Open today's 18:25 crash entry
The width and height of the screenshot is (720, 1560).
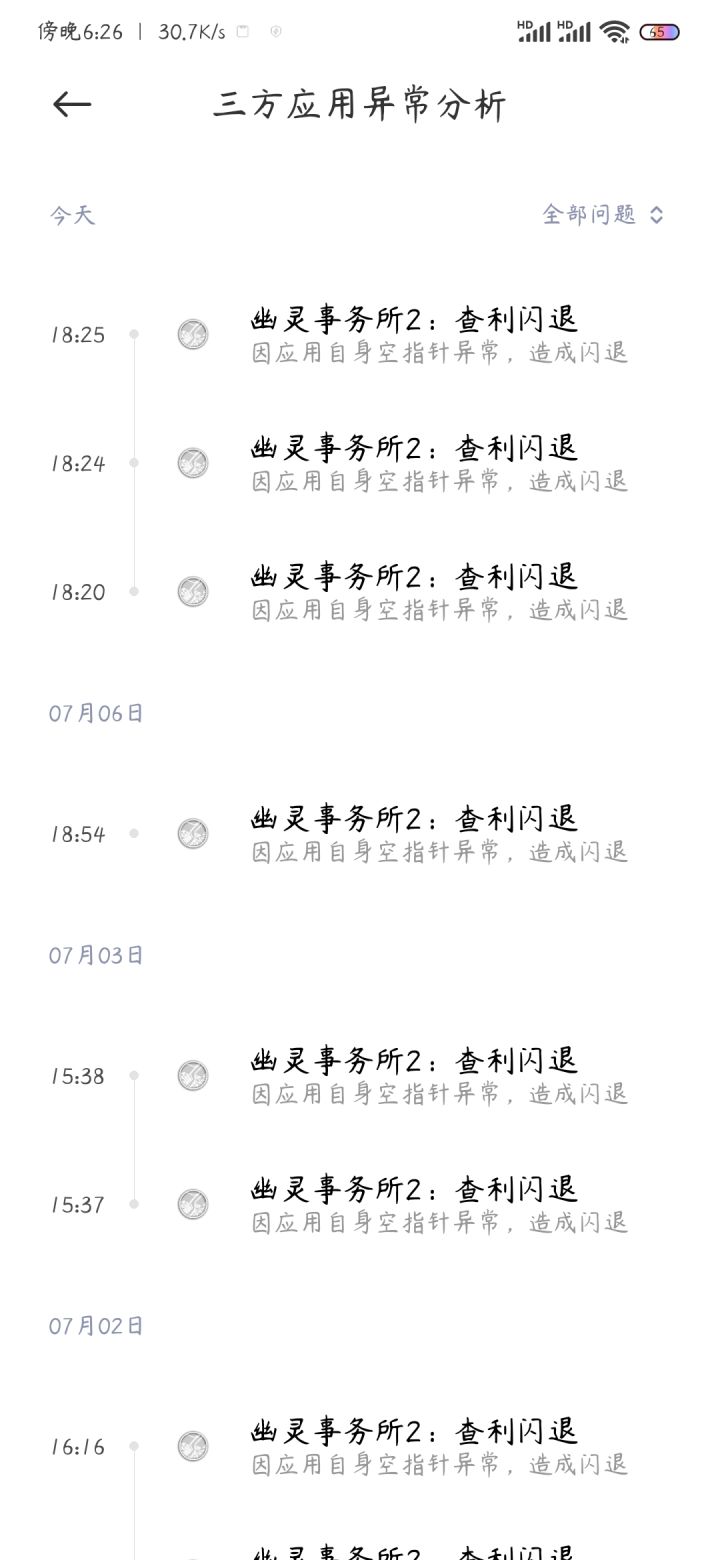(x=360, y=334)
